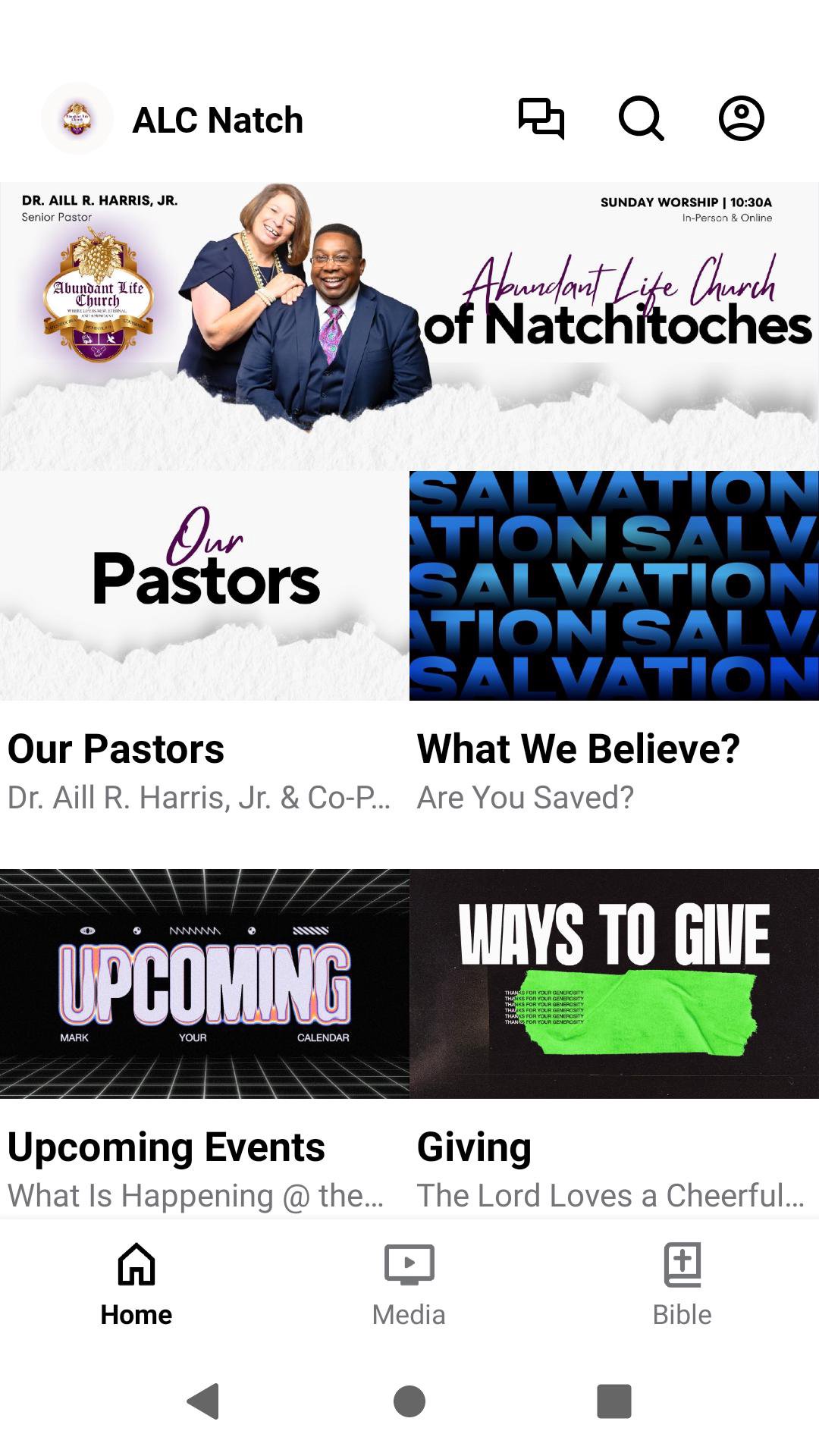
Task: Go to the Home tab
Action: click(x=136, y=1283)
